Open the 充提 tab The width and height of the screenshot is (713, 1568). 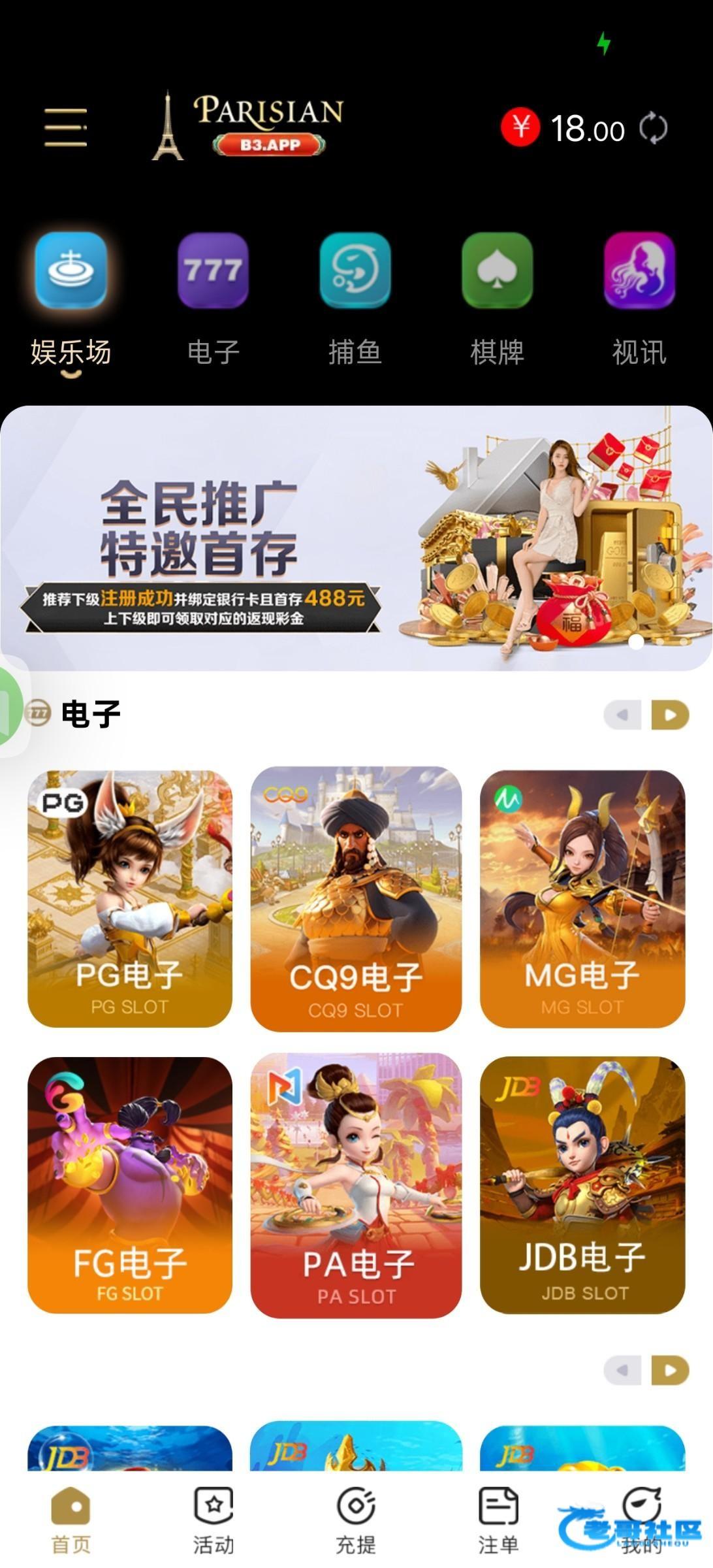[355, 1520]
